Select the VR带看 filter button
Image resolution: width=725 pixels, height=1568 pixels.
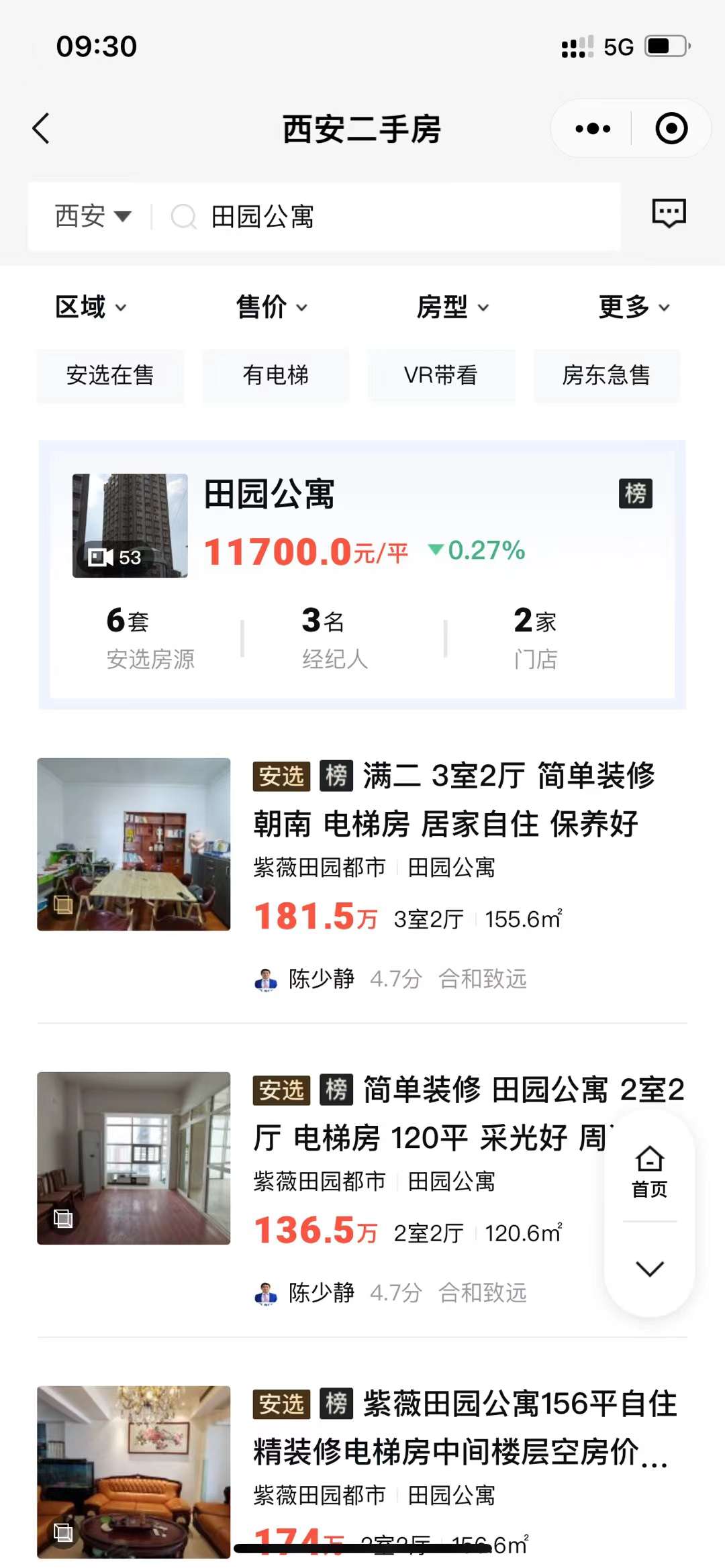(x=441, y=376)
